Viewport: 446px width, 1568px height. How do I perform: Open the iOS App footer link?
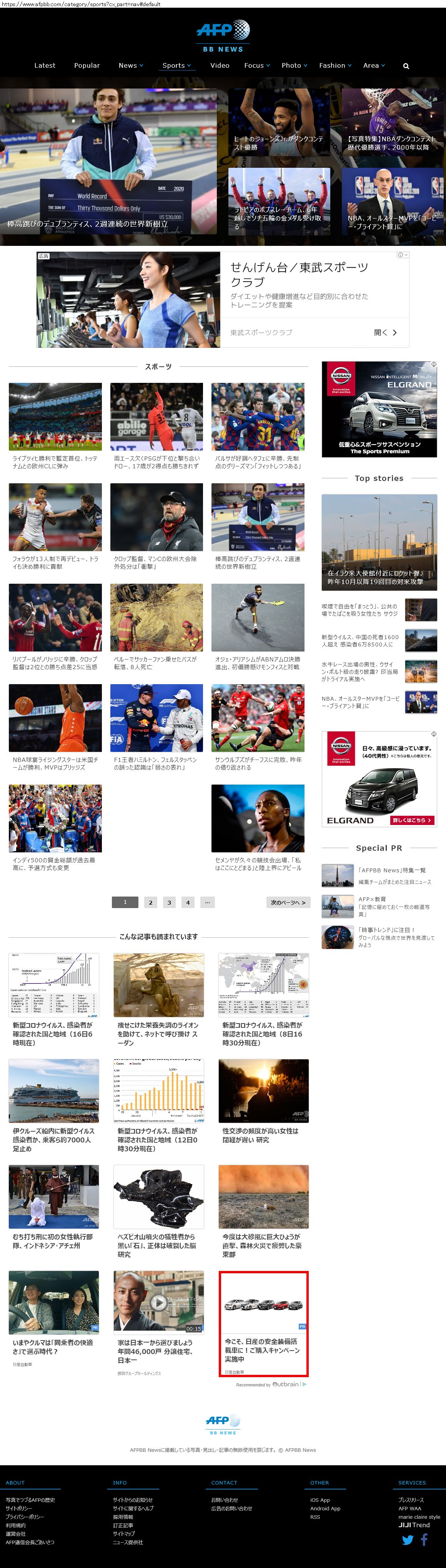point(320,1500)
